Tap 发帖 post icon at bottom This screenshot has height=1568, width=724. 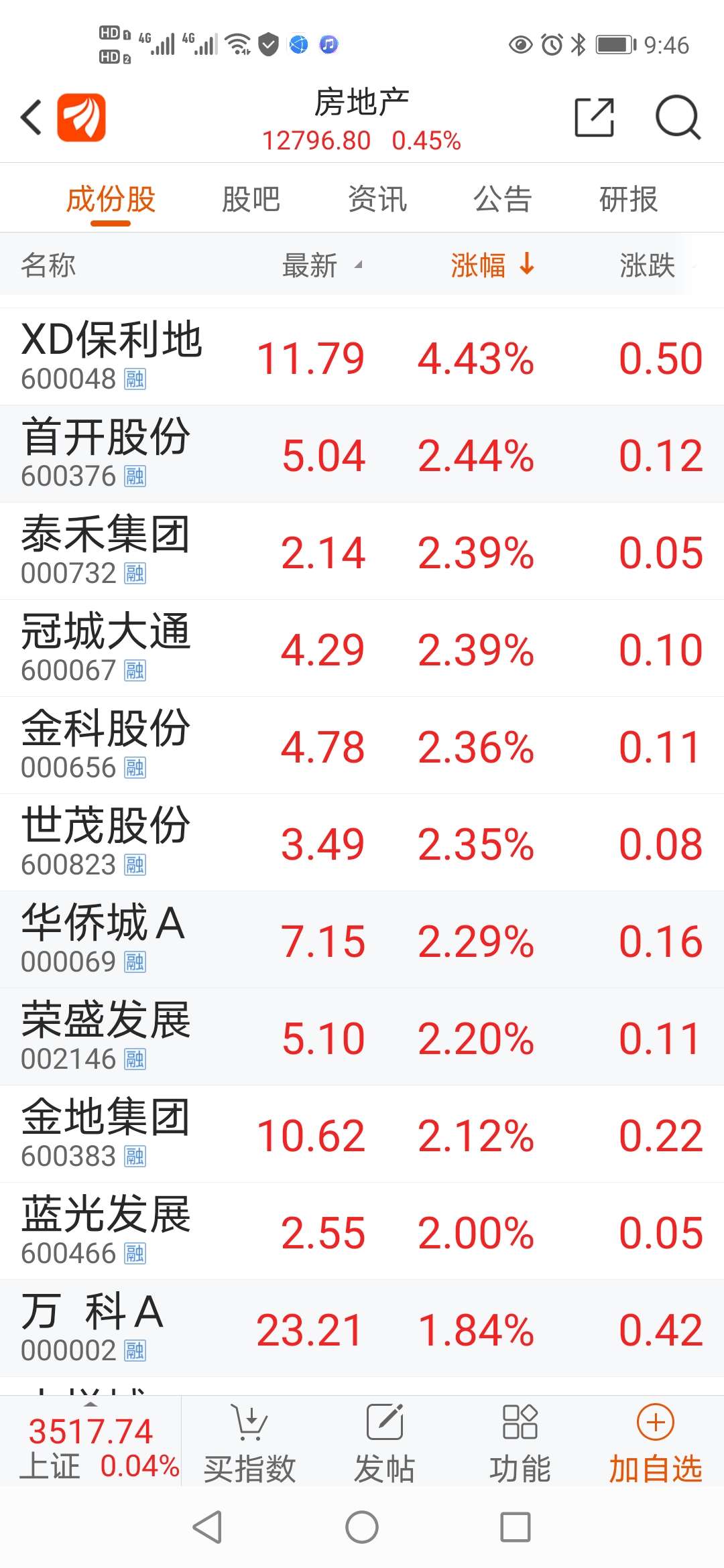tap(383, 1441)
